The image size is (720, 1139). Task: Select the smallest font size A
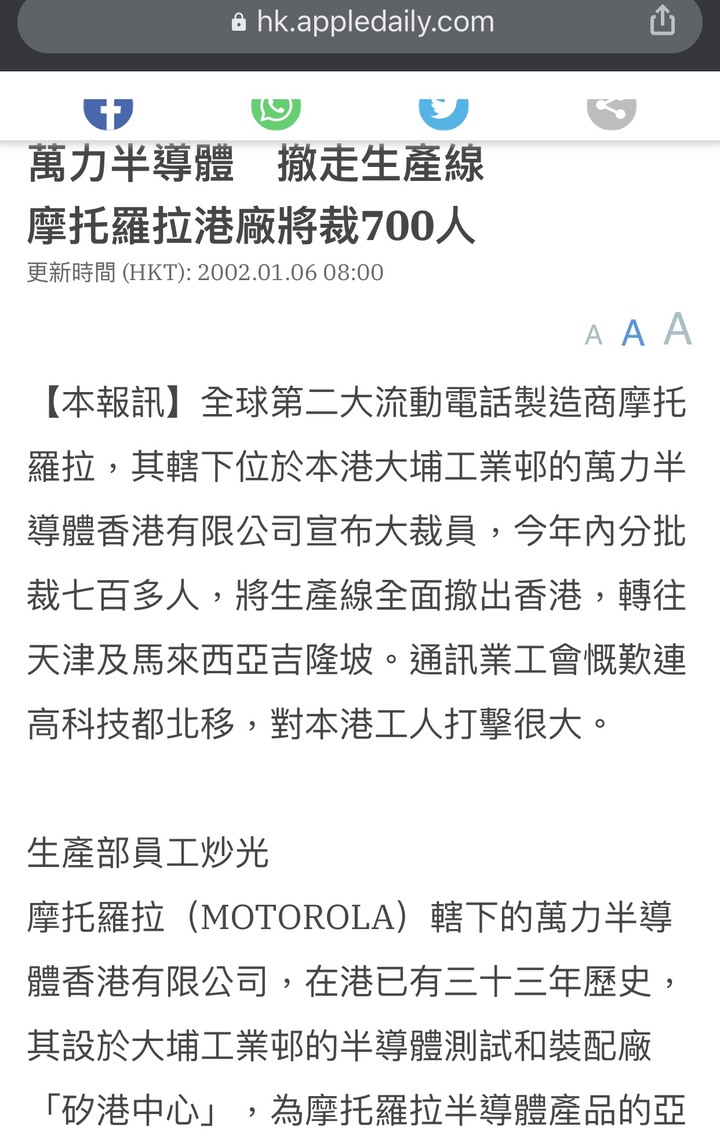pyautogui.click(x=594, y=335)
